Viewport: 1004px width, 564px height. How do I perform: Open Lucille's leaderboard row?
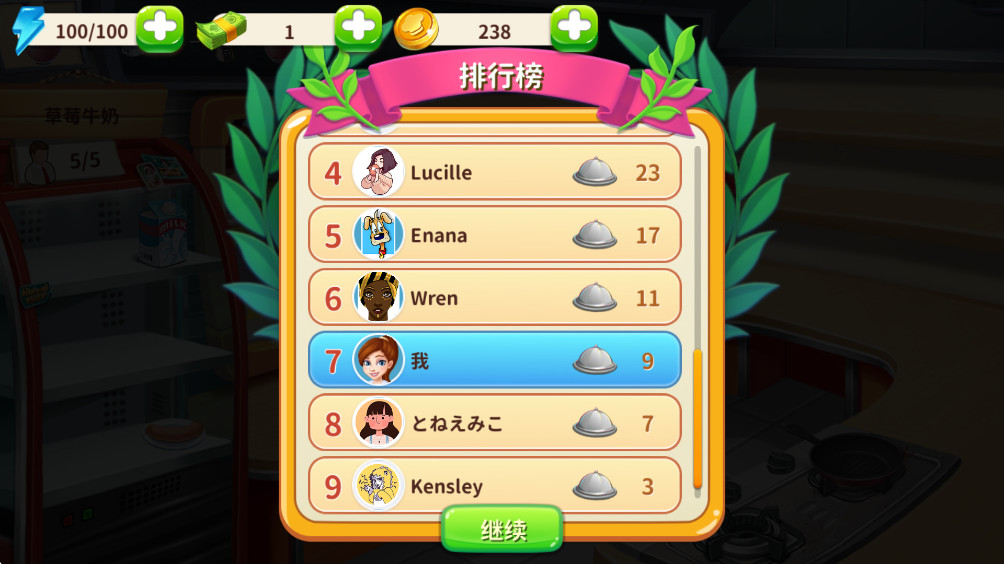click(494, 172)
